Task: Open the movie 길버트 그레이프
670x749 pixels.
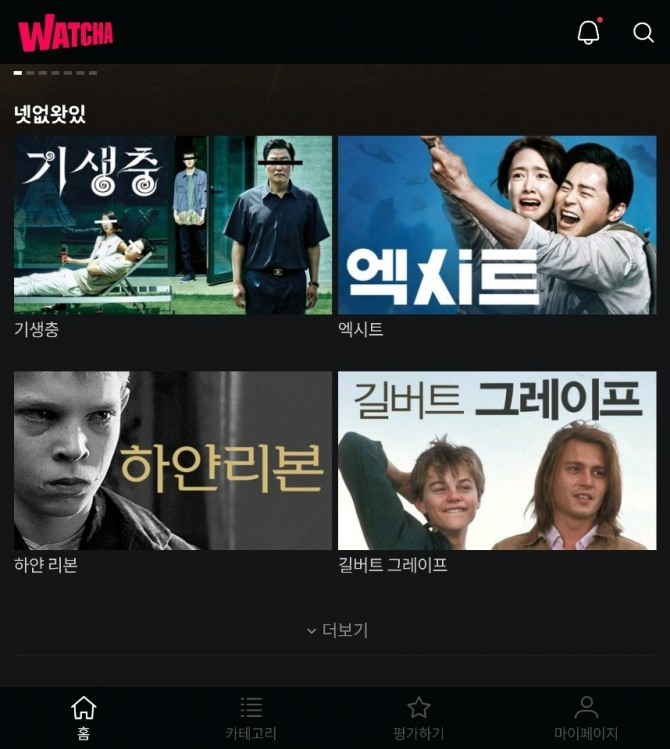Action: point(497,460)
